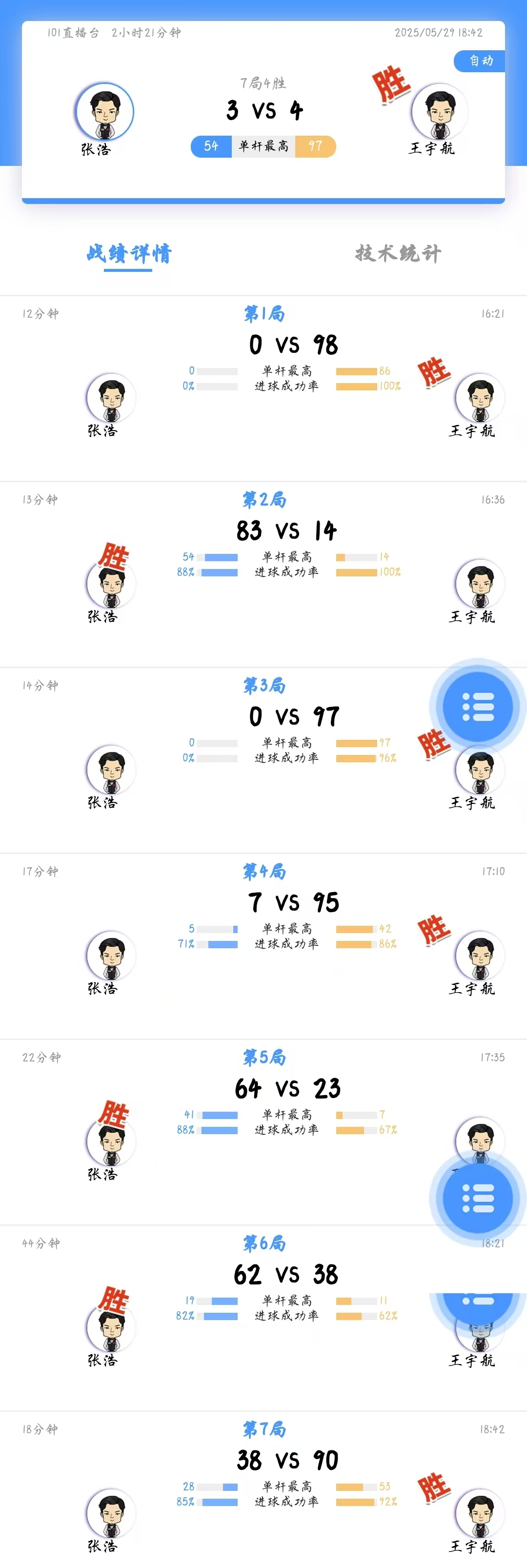Select the 战绩详情 tab

point(128,253)
